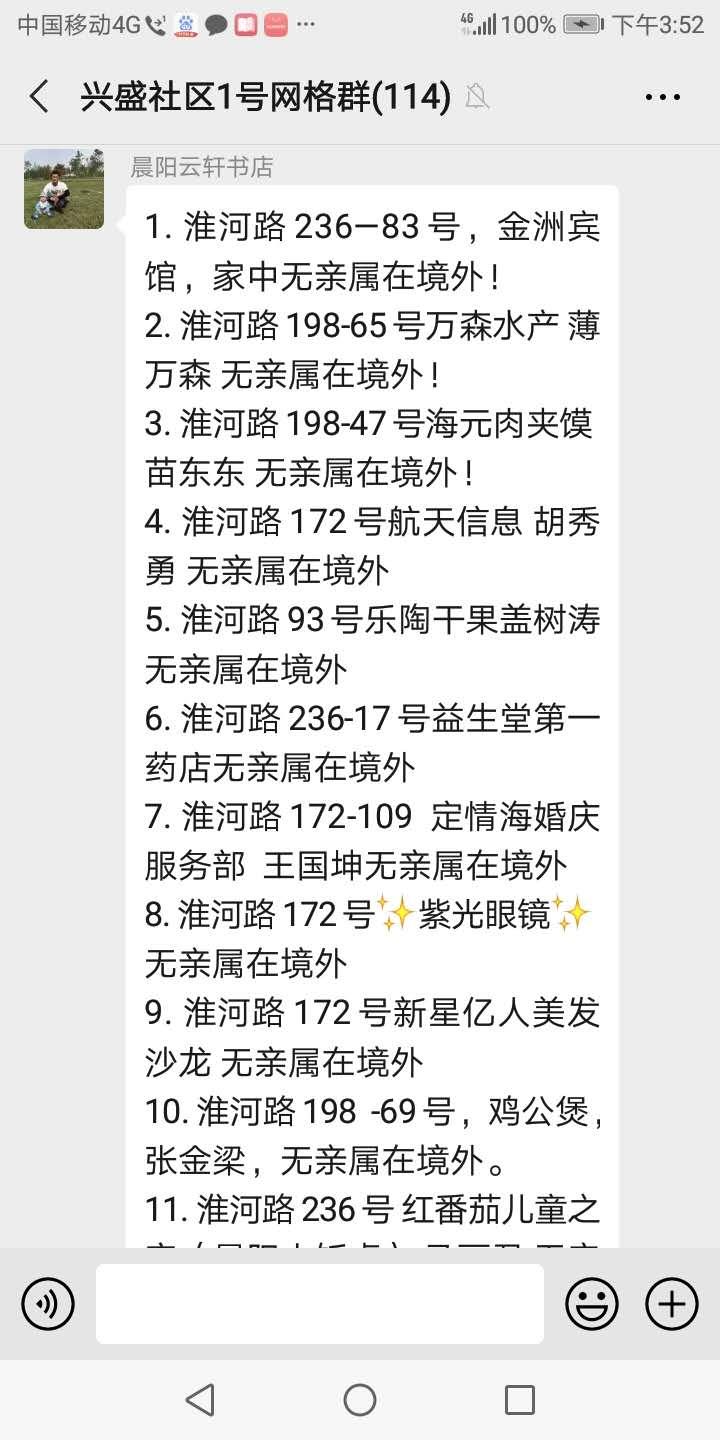Switch to voice message input
Screen dimensions: 720x1440
(x=48, y=1304)
